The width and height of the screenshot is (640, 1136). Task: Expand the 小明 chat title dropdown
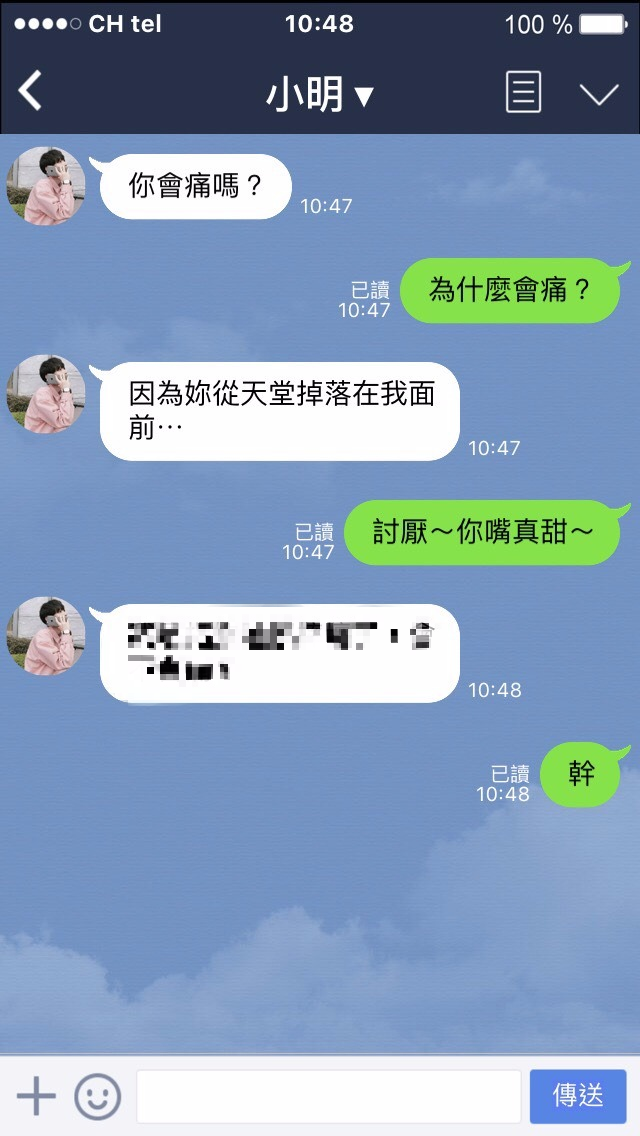coord(320,94)
